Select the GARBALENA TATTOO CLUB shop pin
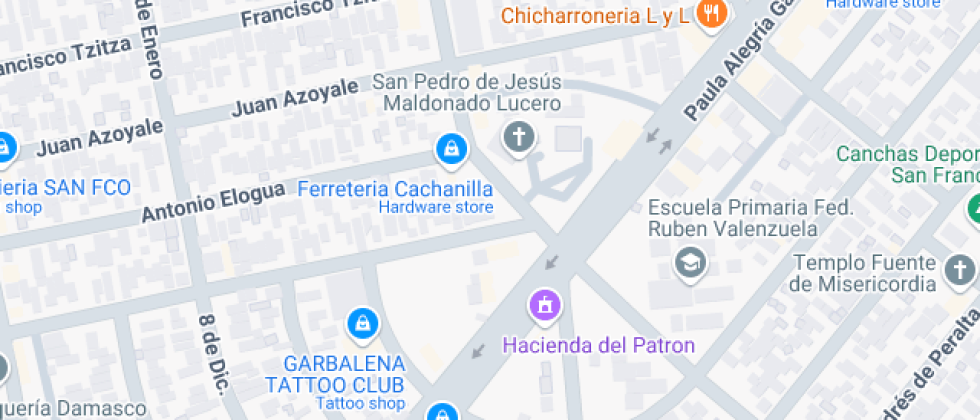 [x=361, y=323]
